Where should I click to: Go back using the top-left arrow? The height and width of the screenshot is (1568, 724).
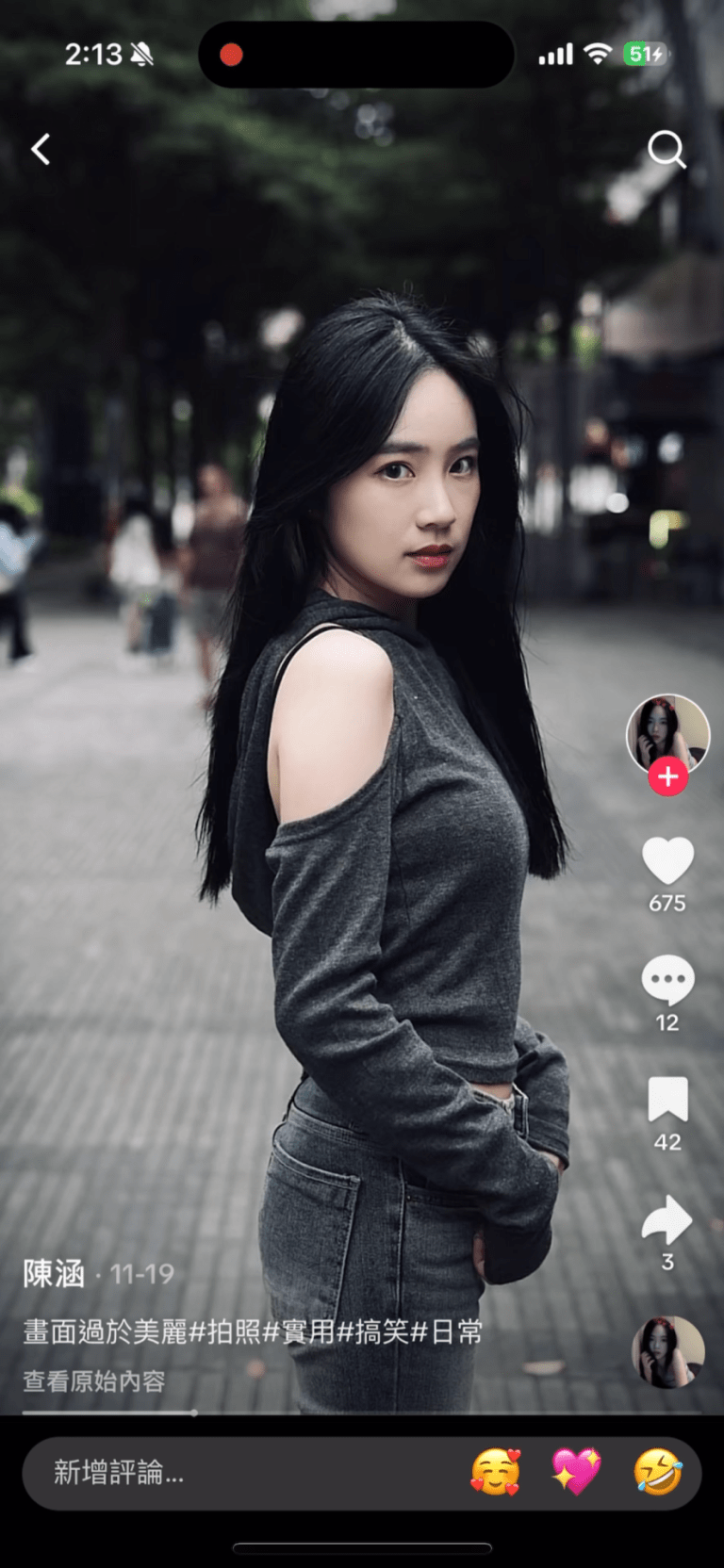tap(41, 149)
